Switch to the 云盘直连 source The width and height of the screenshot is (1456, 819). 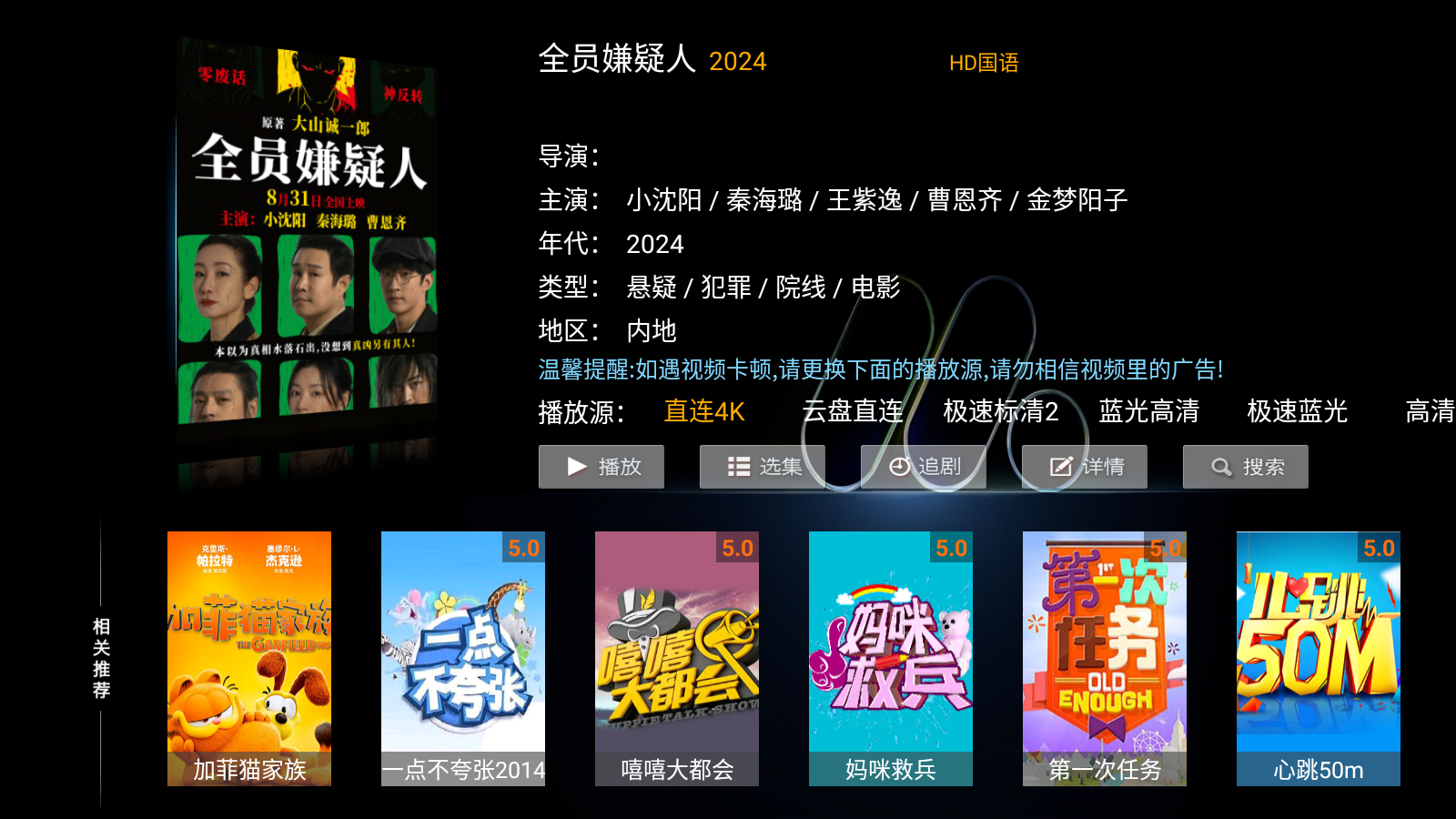click(852, 411)
